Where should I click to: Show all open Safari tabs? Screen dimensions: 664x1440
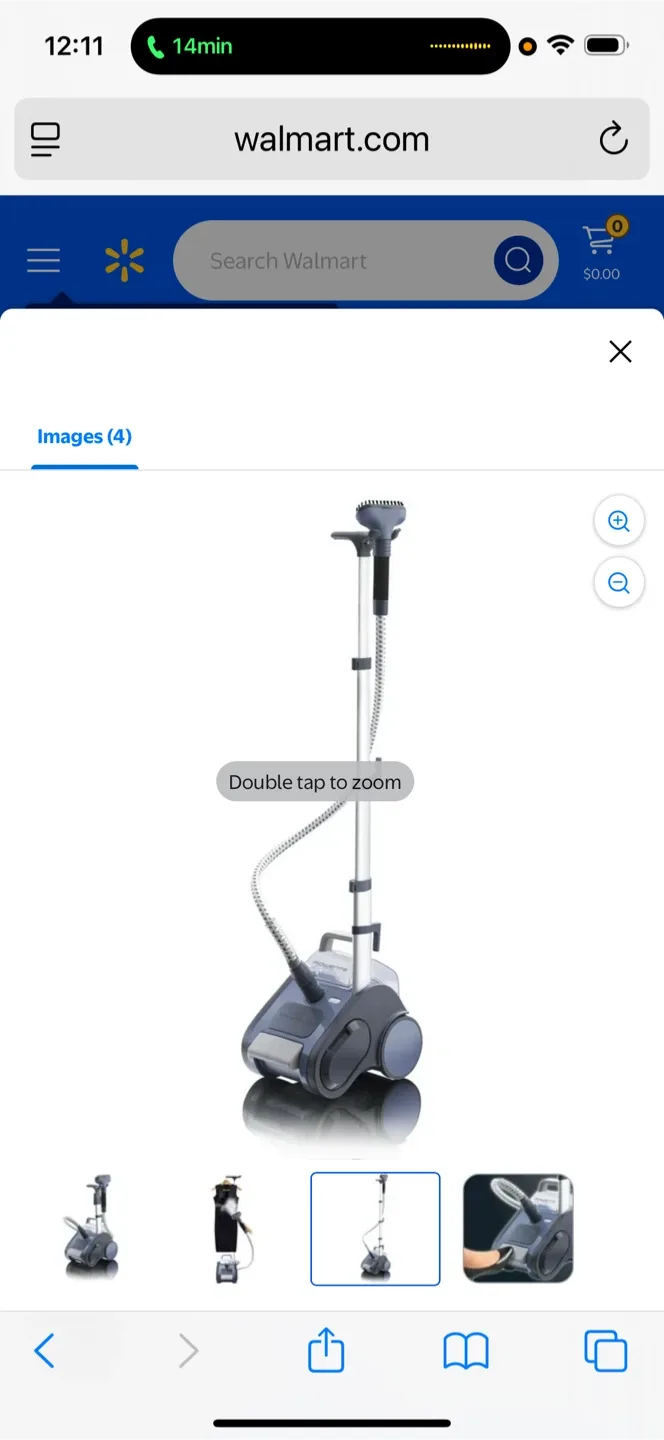tap(605, 1352)
